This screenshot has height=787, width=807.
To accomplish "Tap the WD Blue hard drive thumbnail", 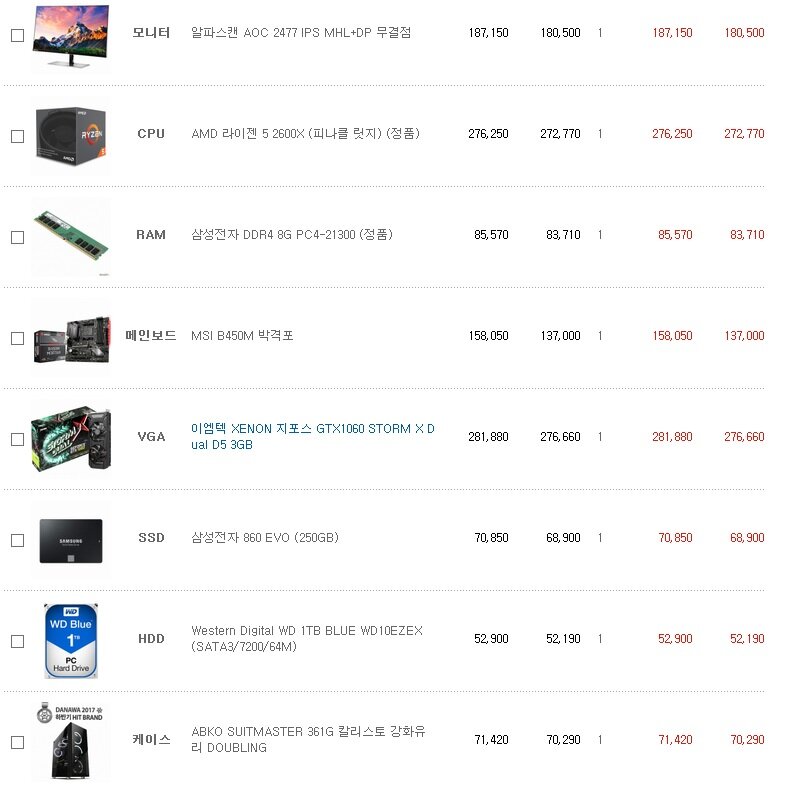I will [x=70, y=641].
